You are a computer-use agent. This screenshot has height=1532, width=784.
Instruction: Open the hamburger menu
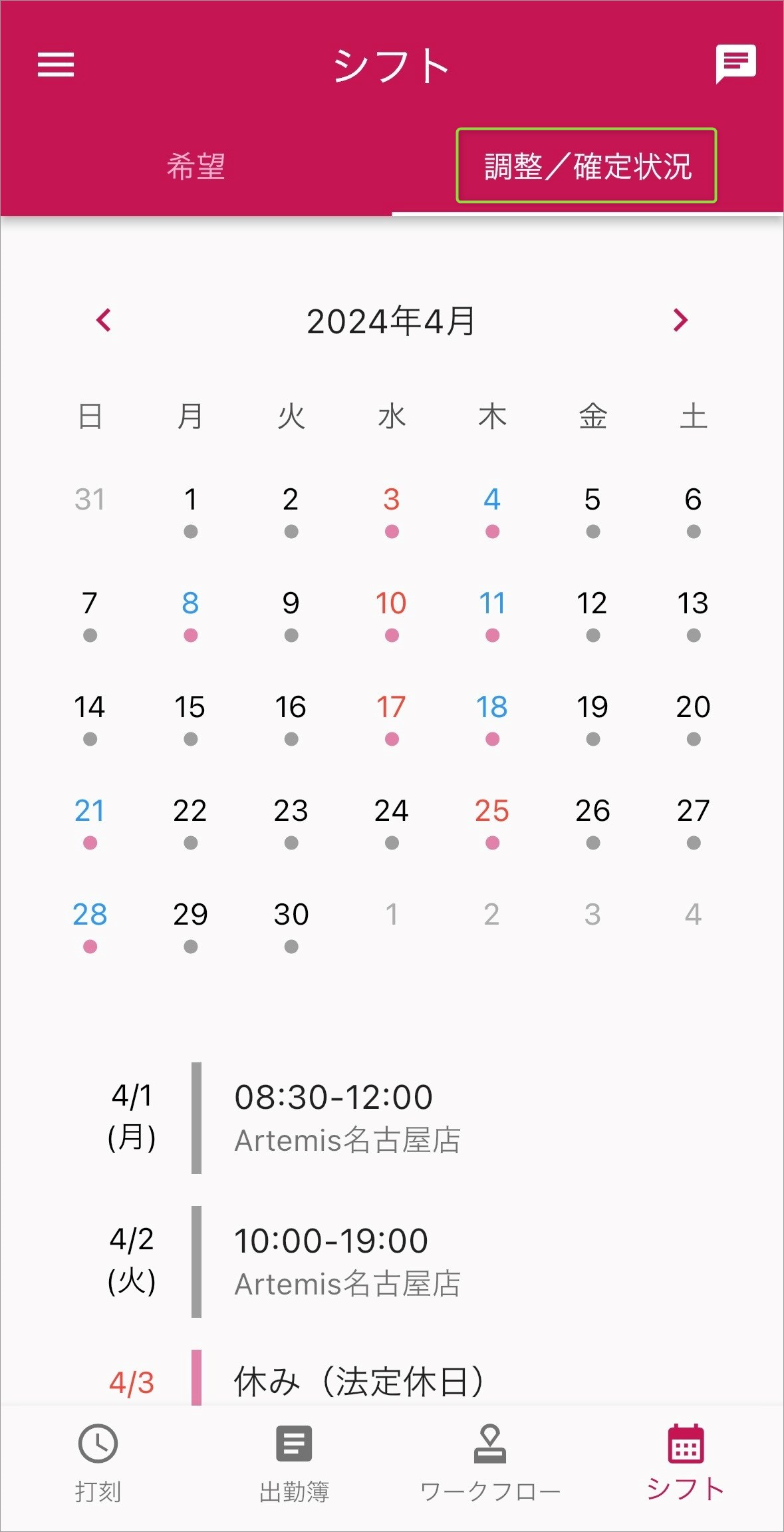click(x=56, y=65)
